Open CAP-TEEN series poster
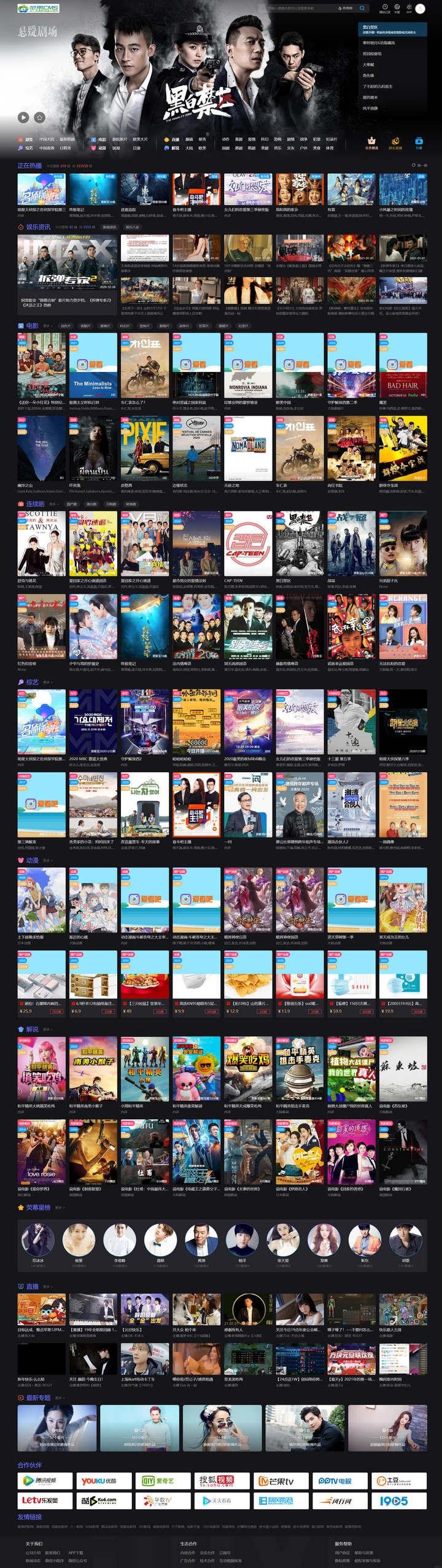Viewport: 442px width, 1568px height. (247, 543)
